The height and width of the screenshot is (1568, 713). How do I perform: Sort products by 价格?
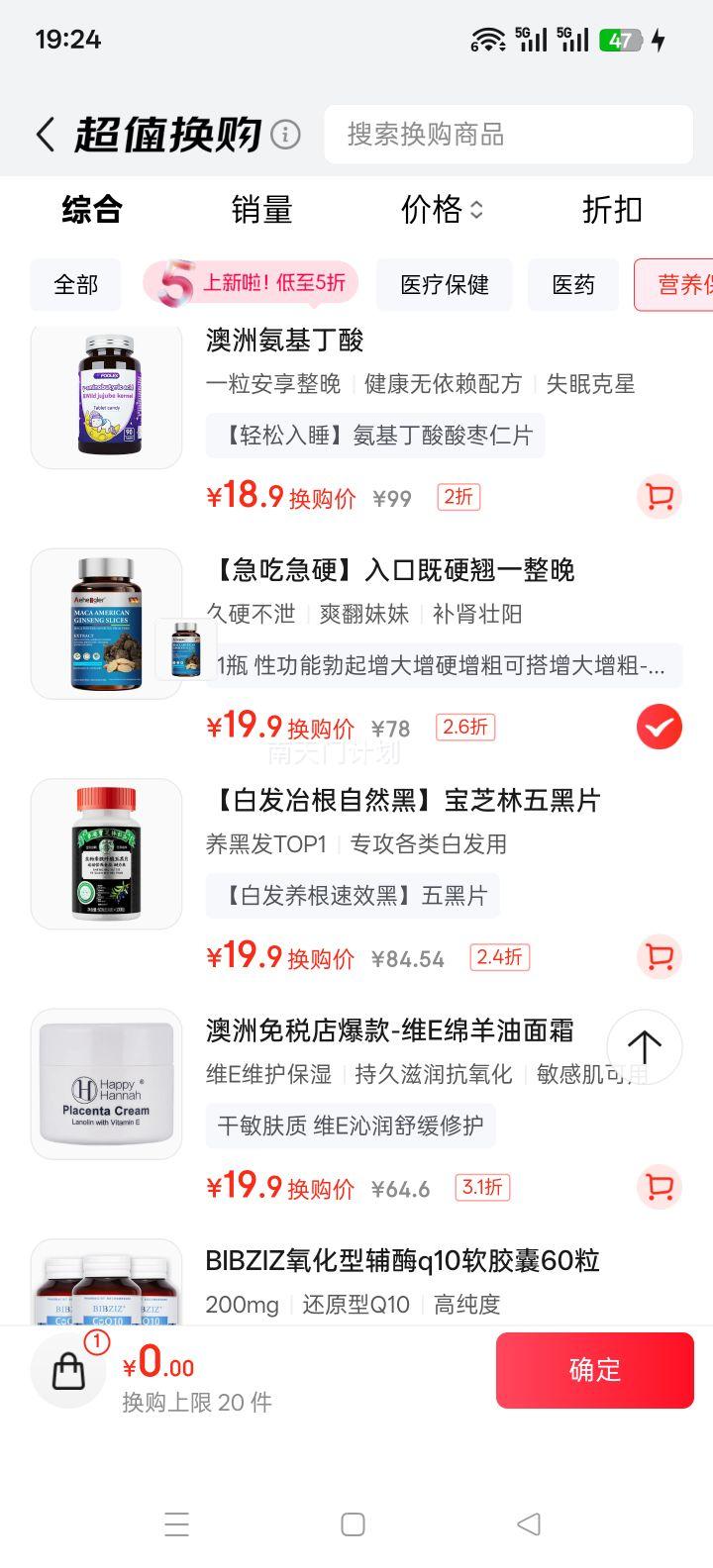click(x=442, y=210)
